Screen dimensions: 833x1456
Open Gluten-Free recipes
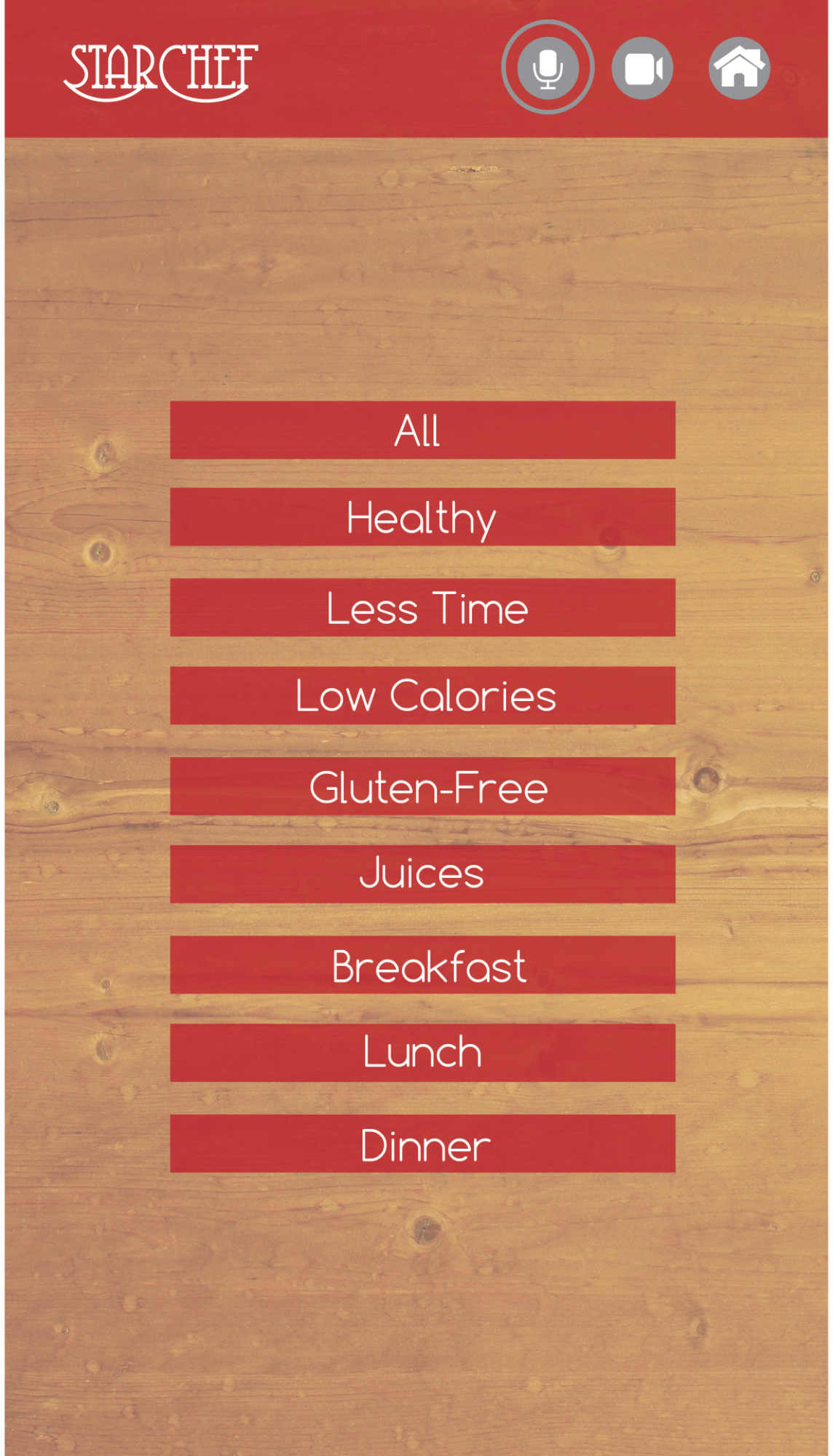pyautogui.click(x=422, y=786)
